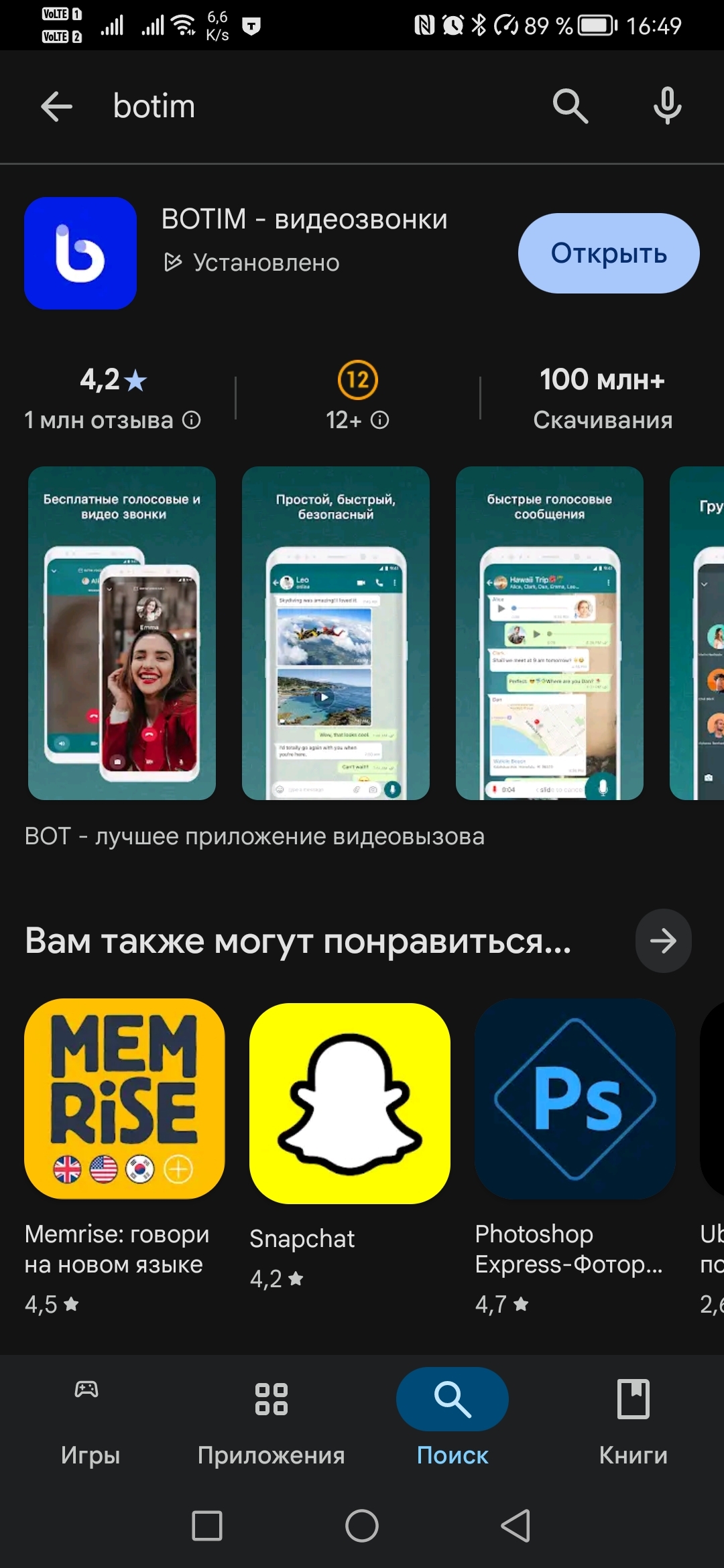
Task: Go back using the arrow by botim
Action: (56, 107)
